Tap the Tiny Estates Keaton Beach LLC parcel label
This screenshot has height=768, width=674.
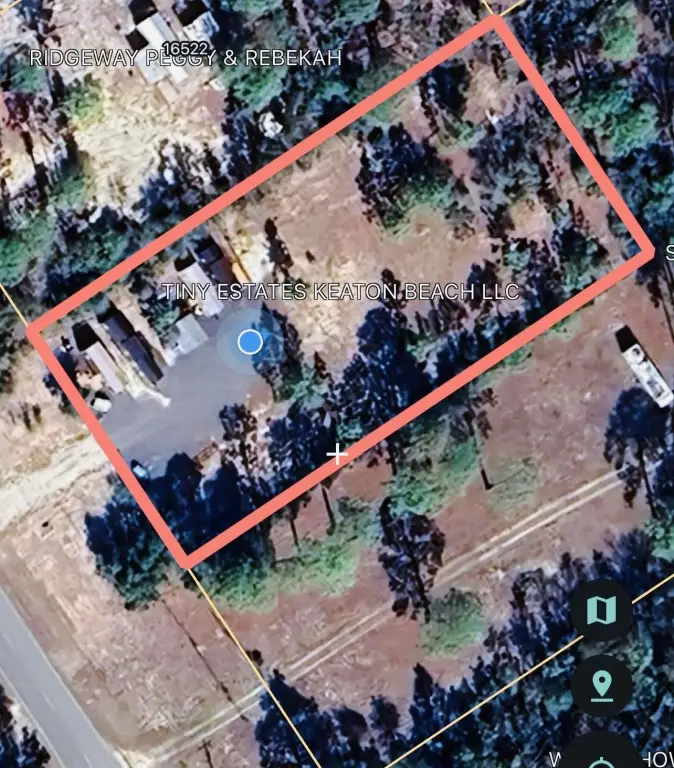coord(341,292)
